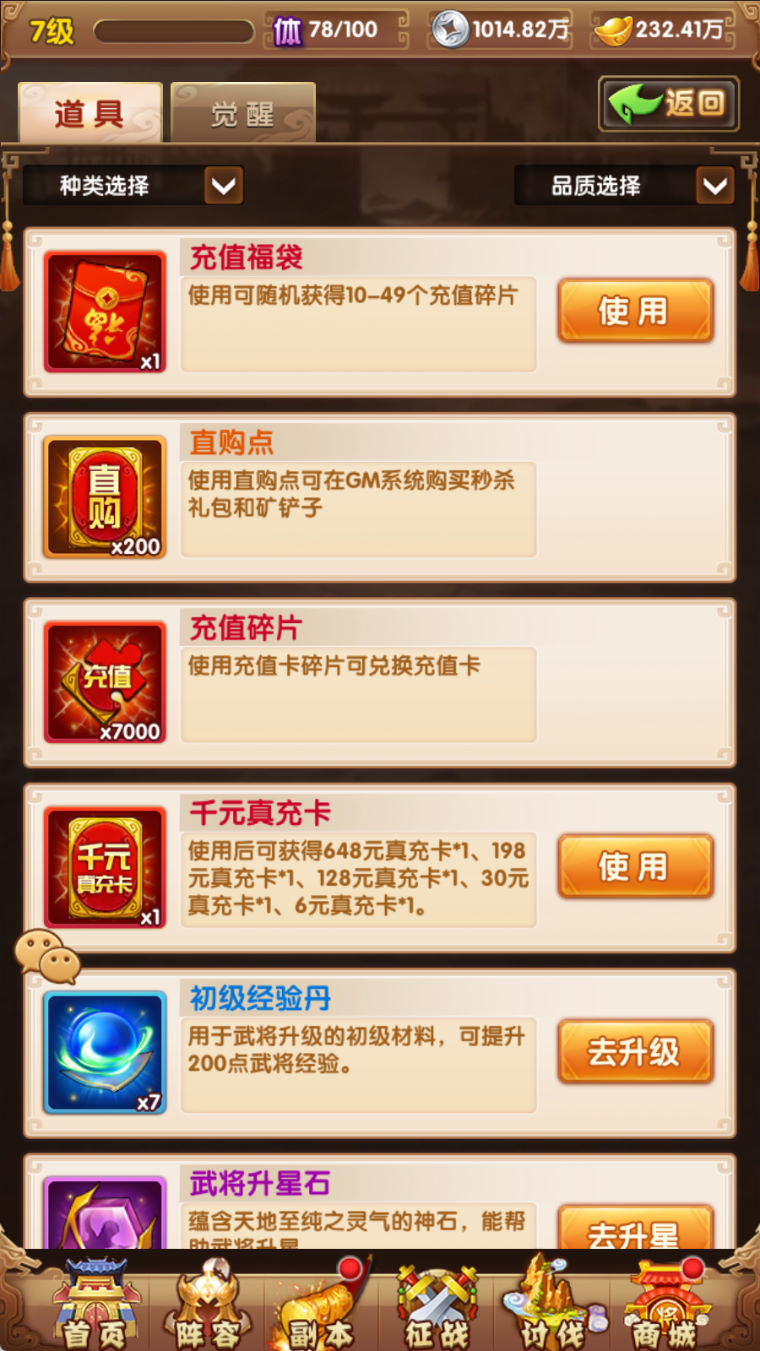The width and height of the screenshot is (760, 1351).
Task: Use the 充值福袋 item
Action: coord(635,311)
